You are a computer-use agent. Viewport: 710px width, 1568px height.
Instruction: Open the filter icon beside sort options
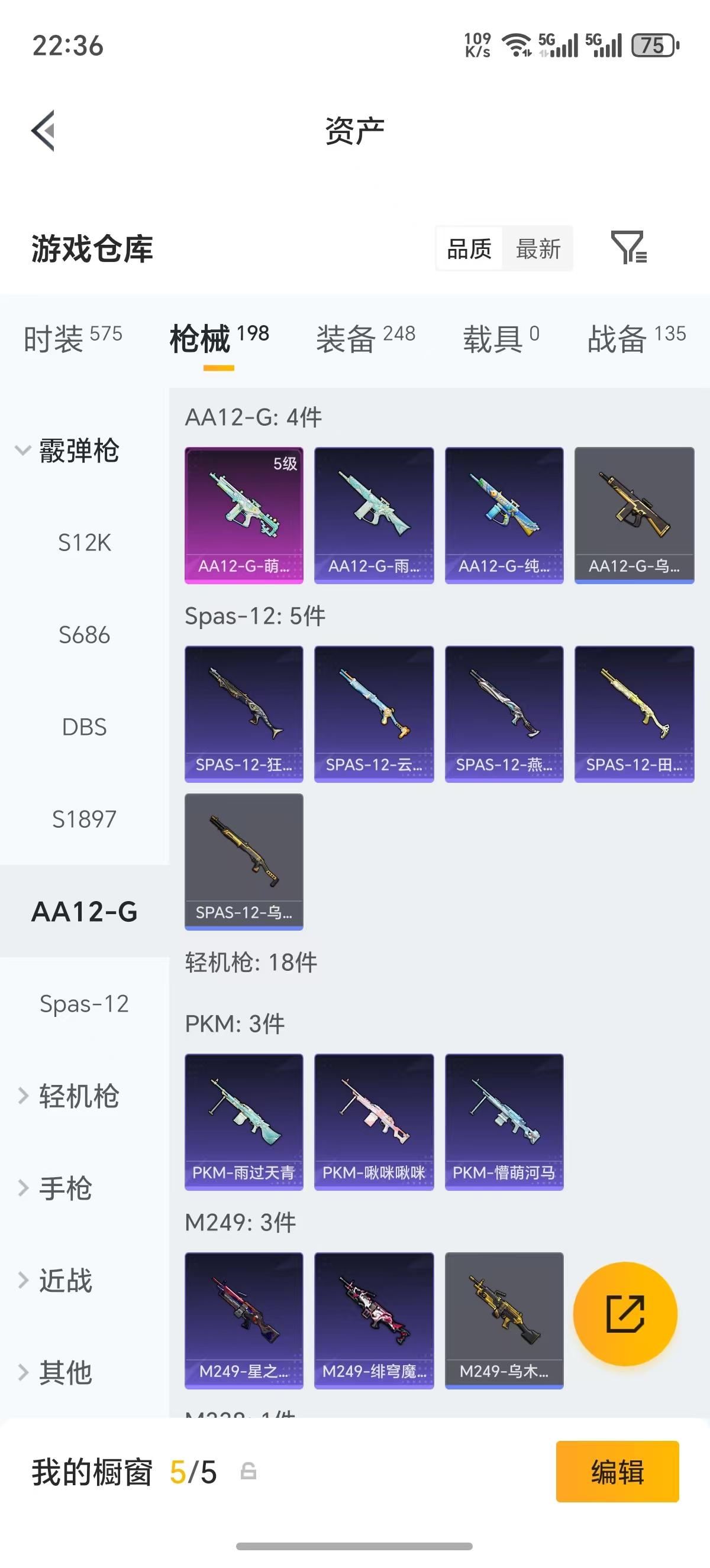coord(629,247)
